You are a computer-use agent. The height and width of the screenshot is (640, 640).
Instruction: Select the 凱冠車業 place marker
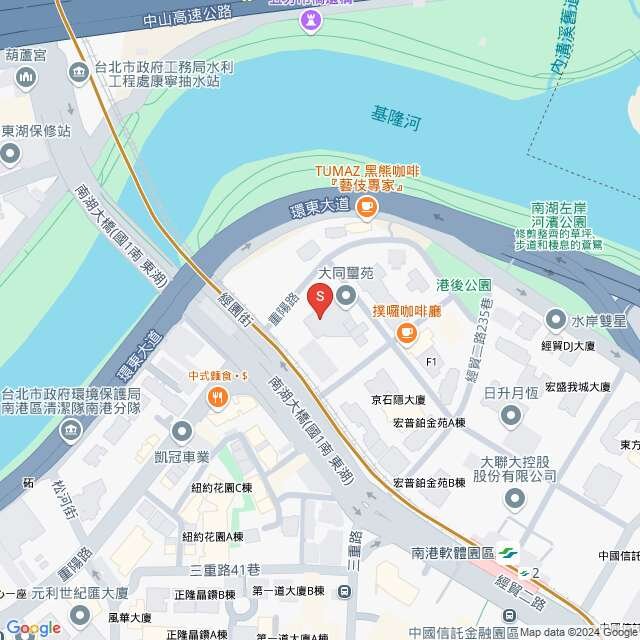pos(181,431)
